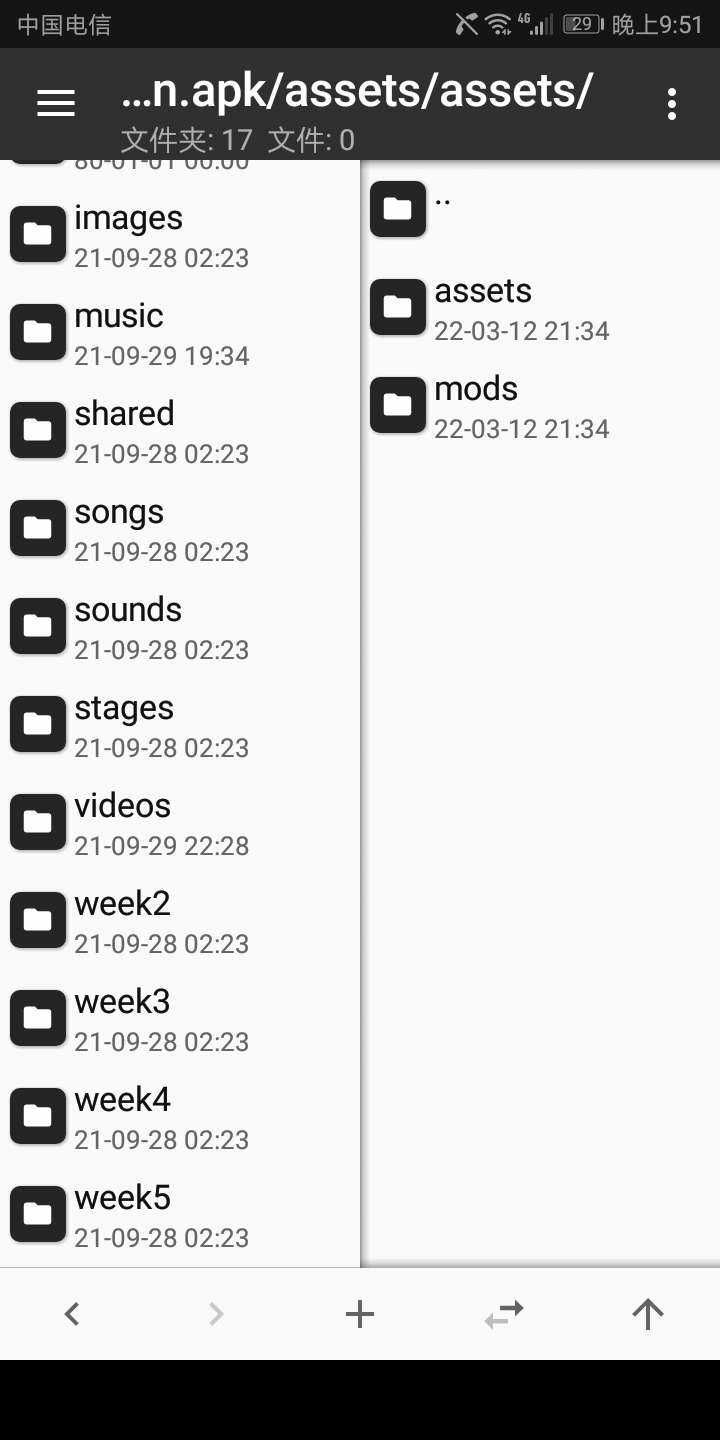
Task: Open the images folder
Action: tap(130, 235)
